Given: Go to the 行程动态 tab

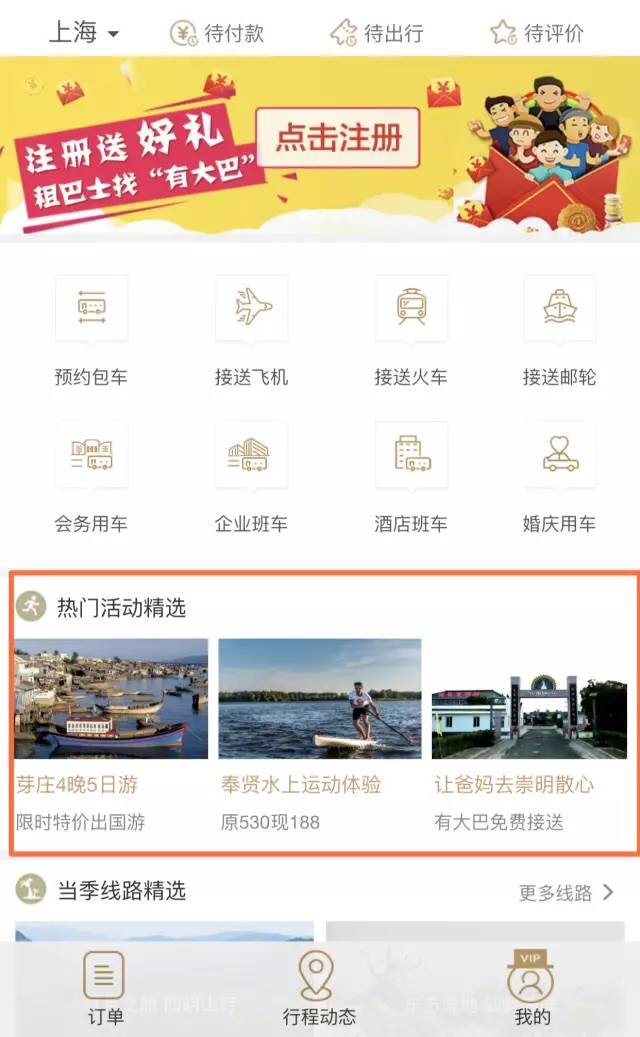Looking at the screenshot, I should coord(318,989).
